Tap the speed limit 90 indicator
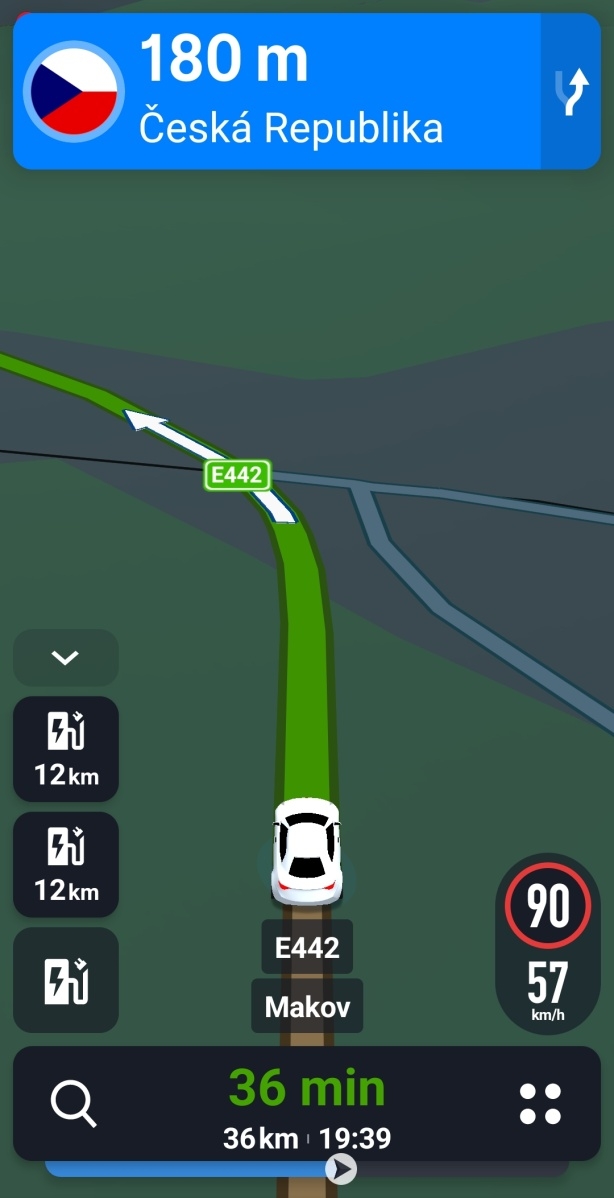The width and height of the screenshot is (614, 1198). [547, 908]
